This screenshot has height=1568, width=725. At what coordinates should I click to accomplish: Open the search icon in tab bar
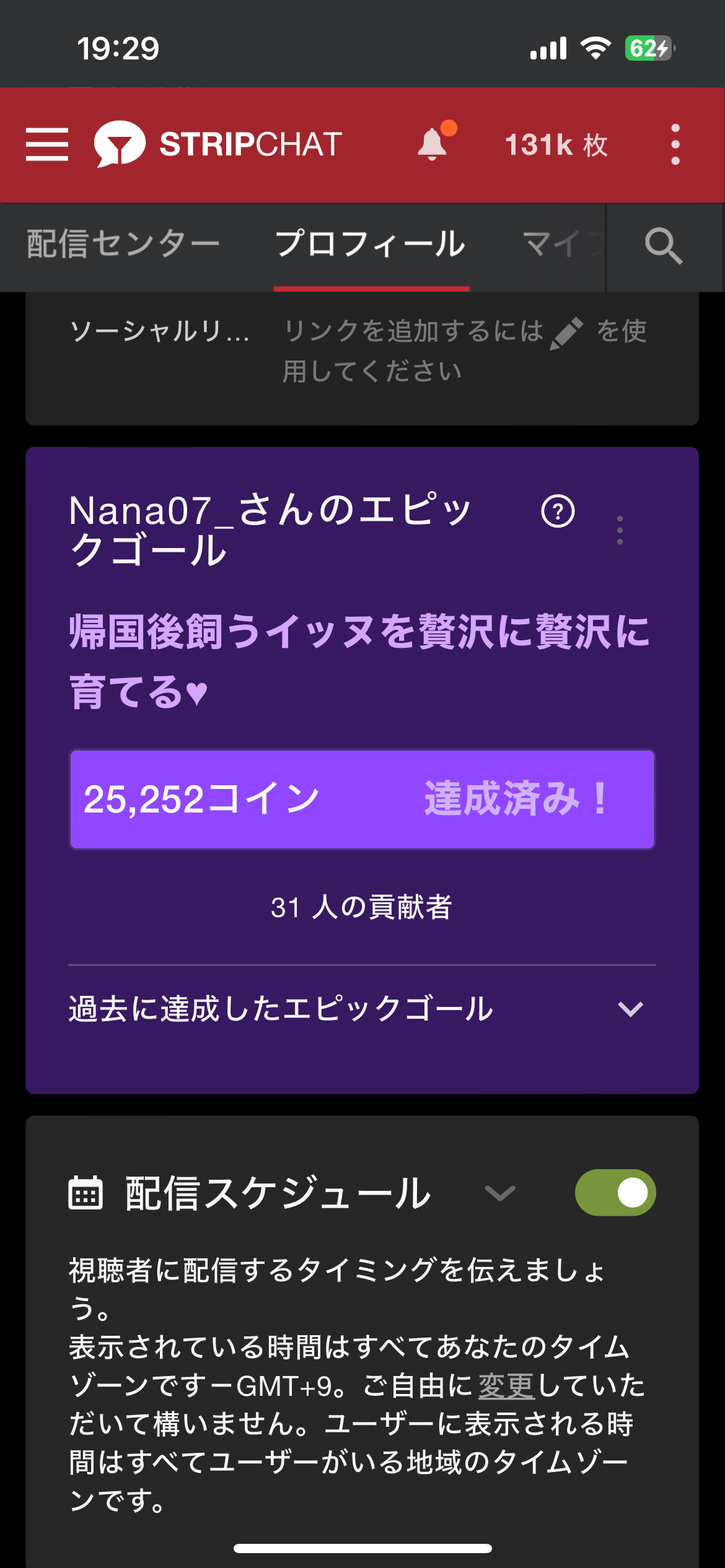coord(664,246)
